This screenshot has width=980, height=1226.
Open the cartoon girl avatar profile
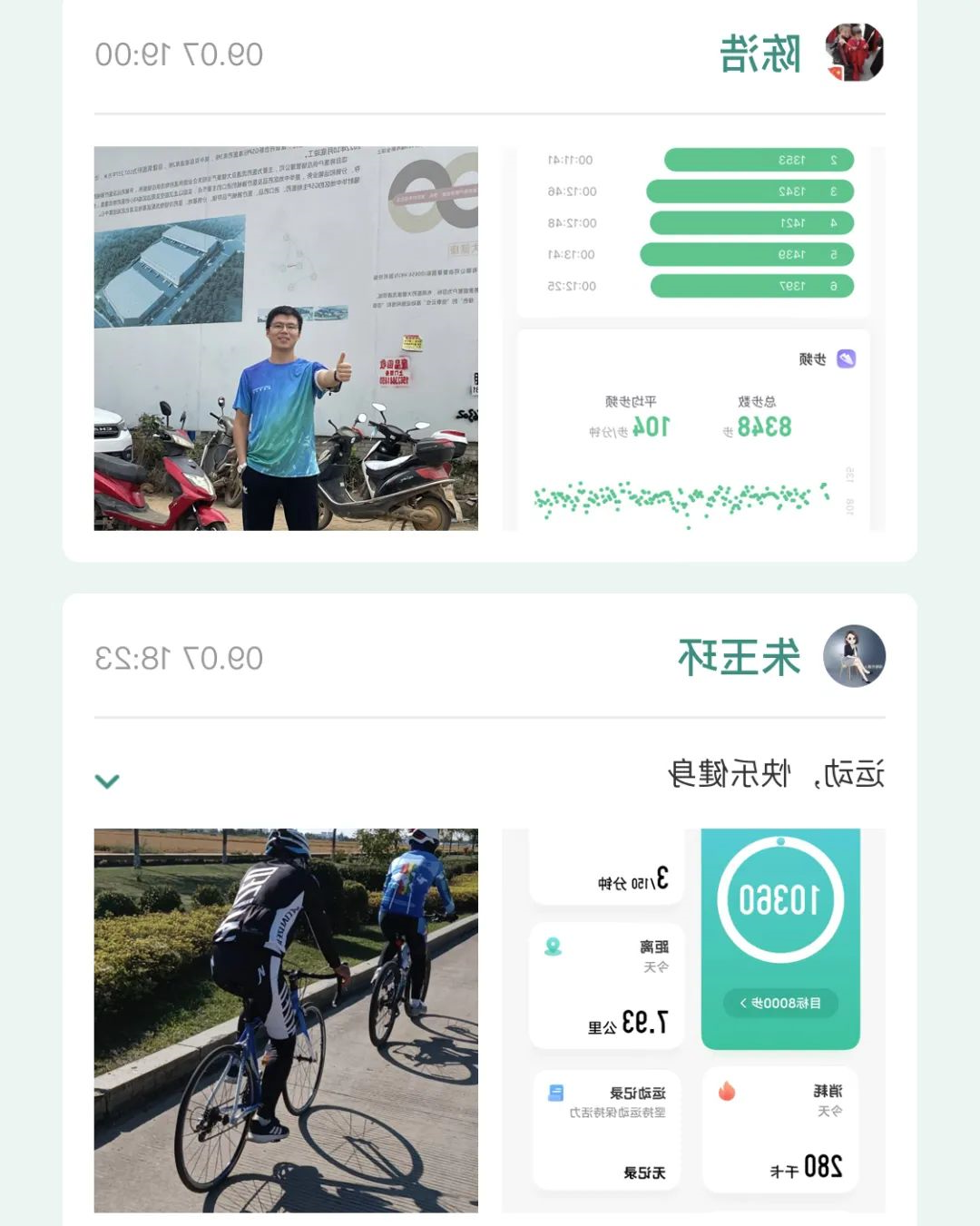pyautogui.click(x=854, y=656)
